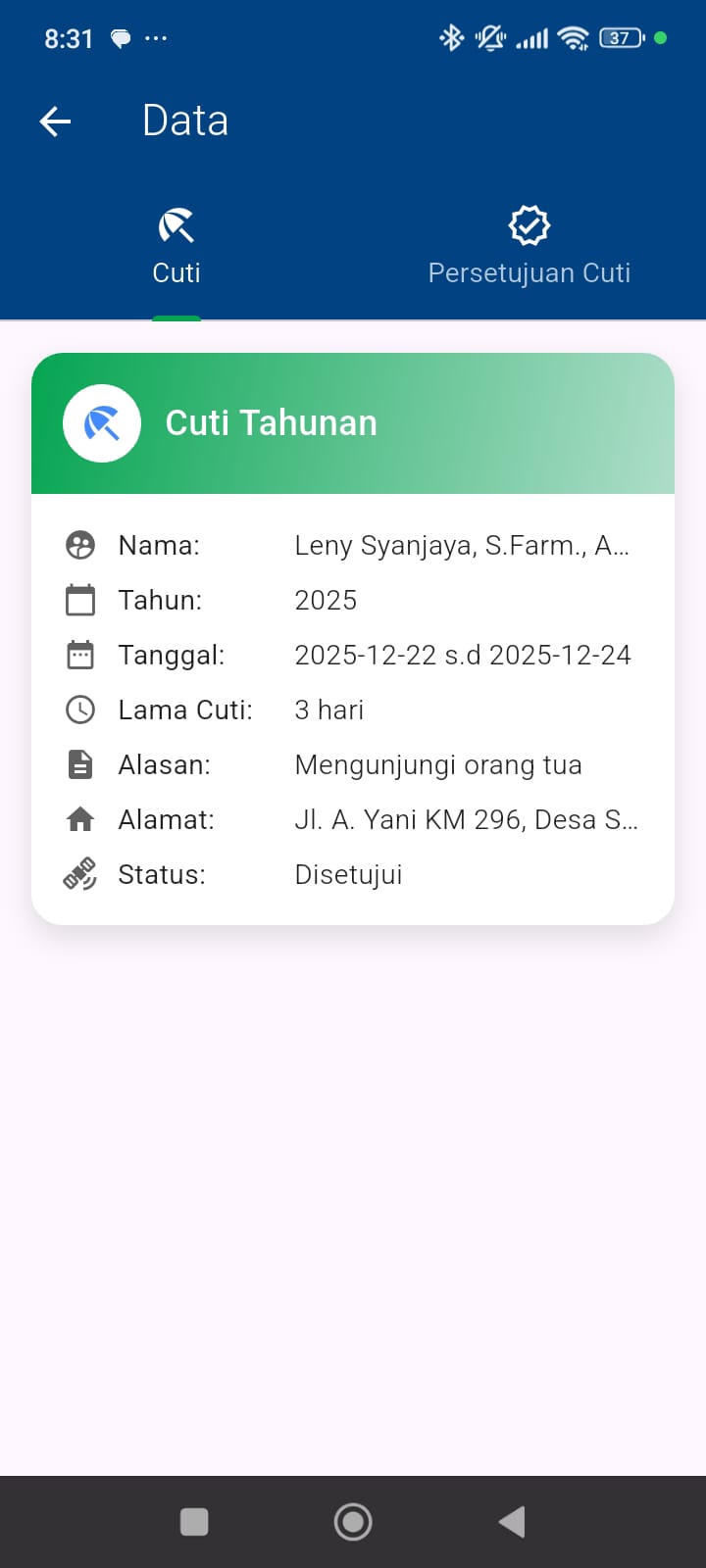Switch to the Persetujuan Cuti tab
The height and width of the screenshot is (1568, 706).
coord(529,247)
